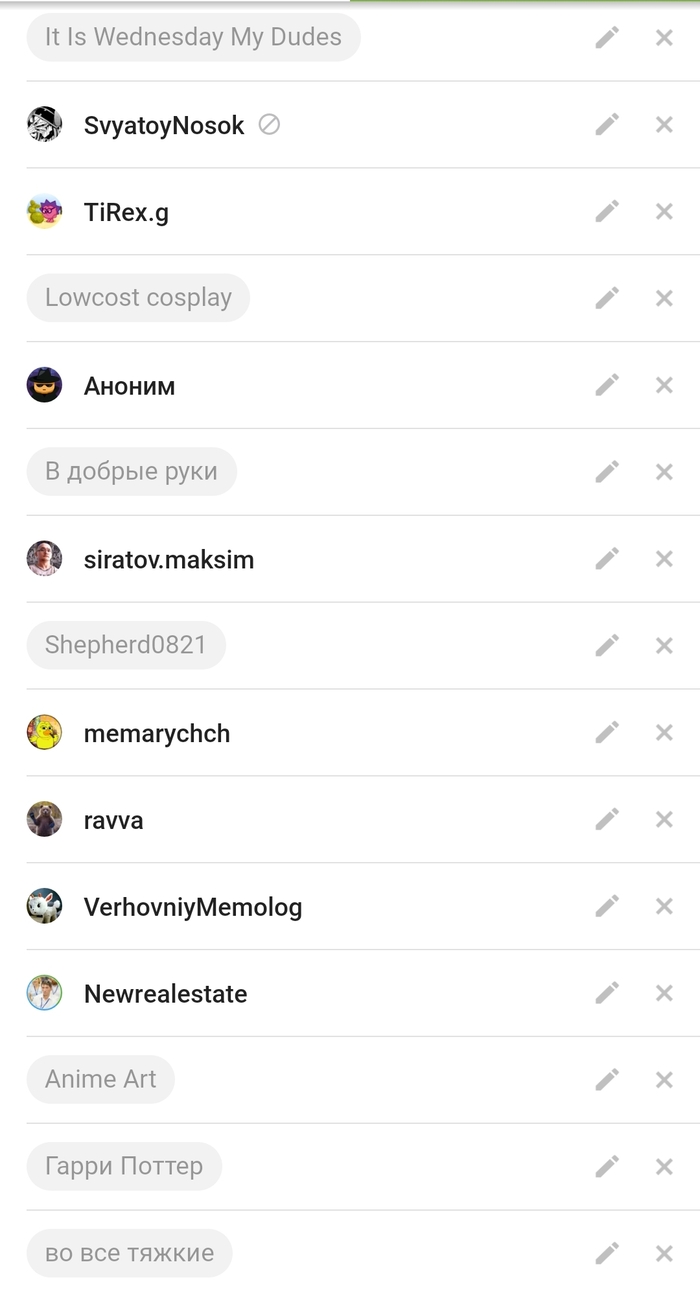Edit the ravva entry
The height and width of the screenshot is (1295, 700).
(607, 820)
